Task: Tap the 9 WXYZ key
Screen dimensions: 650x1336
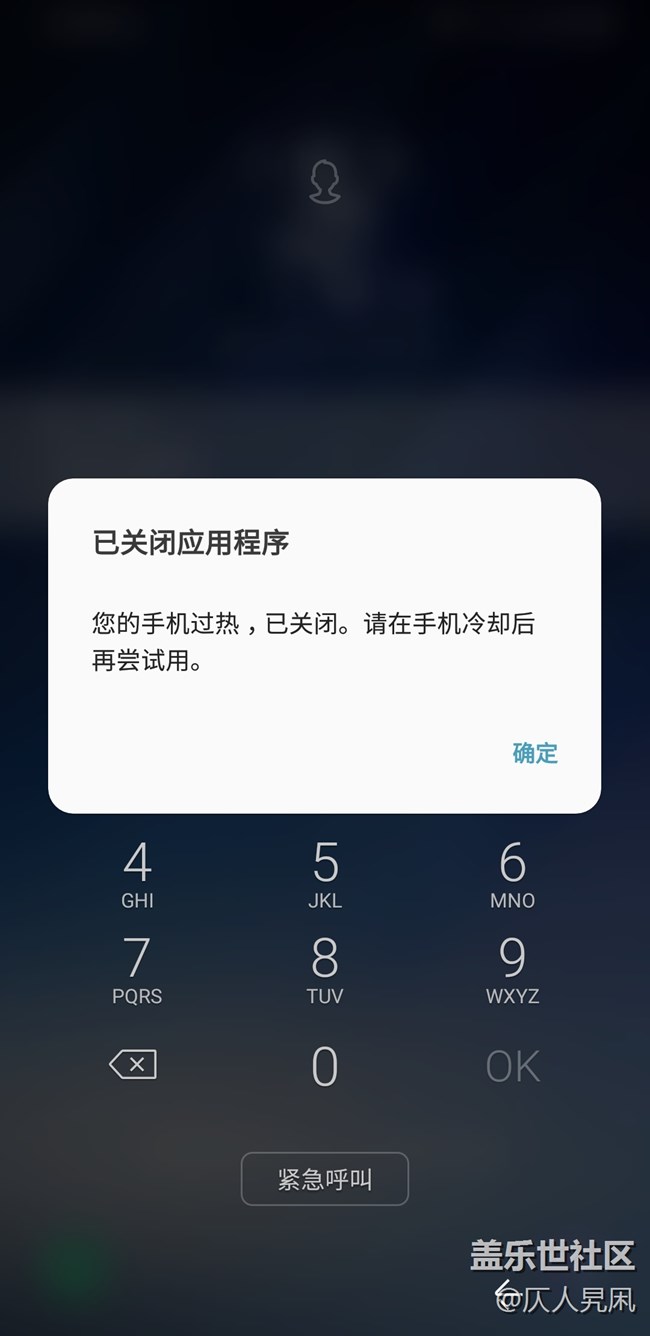Action: click(512, 970)
